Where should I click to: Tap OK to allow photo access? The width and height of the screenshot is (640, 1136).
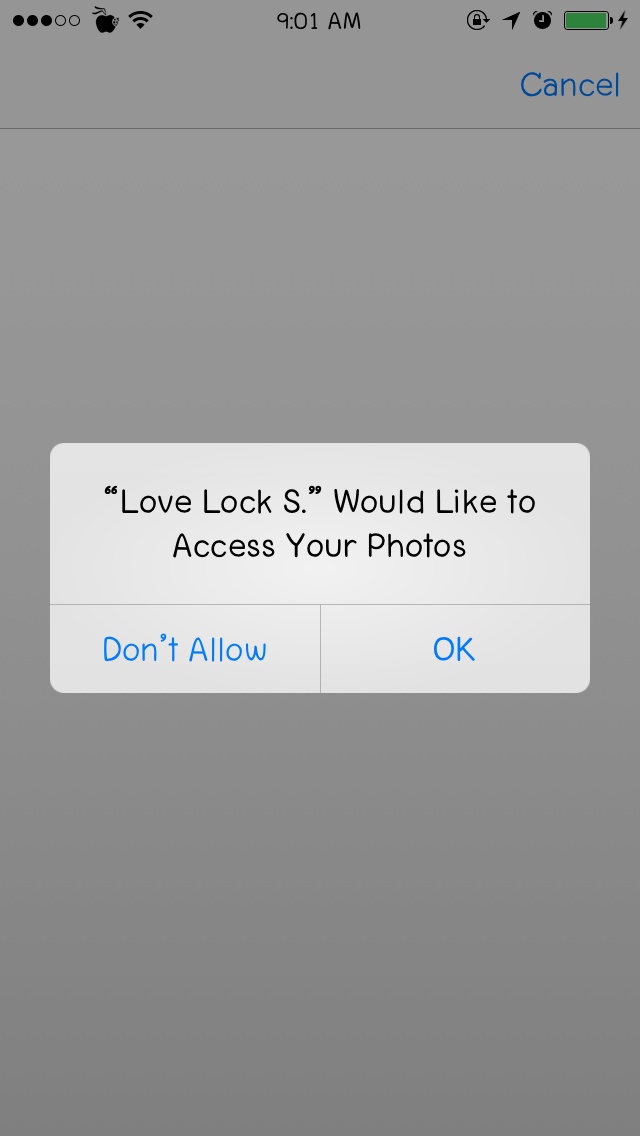tap(454, 649)
